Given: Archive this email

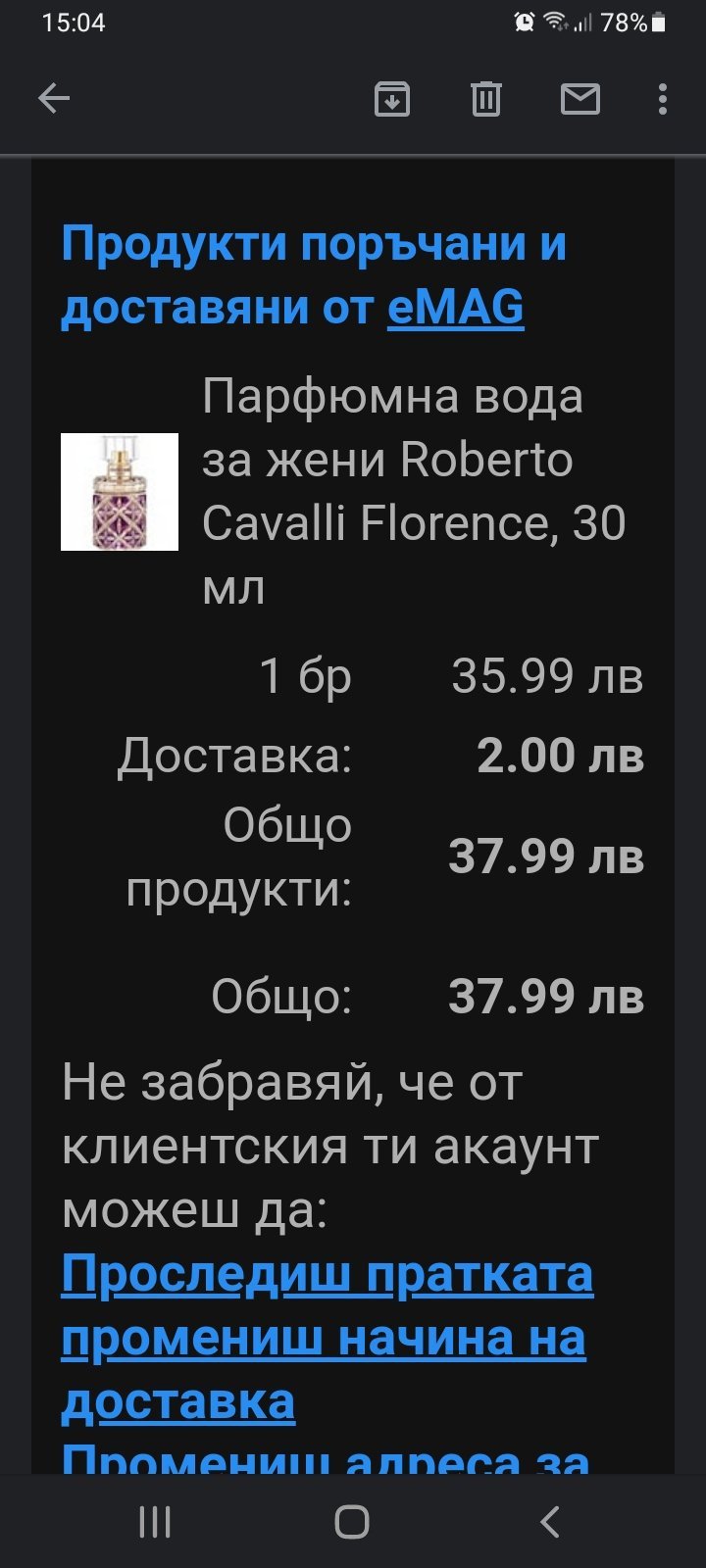Looking at the screenshot, I should (391, 98).
